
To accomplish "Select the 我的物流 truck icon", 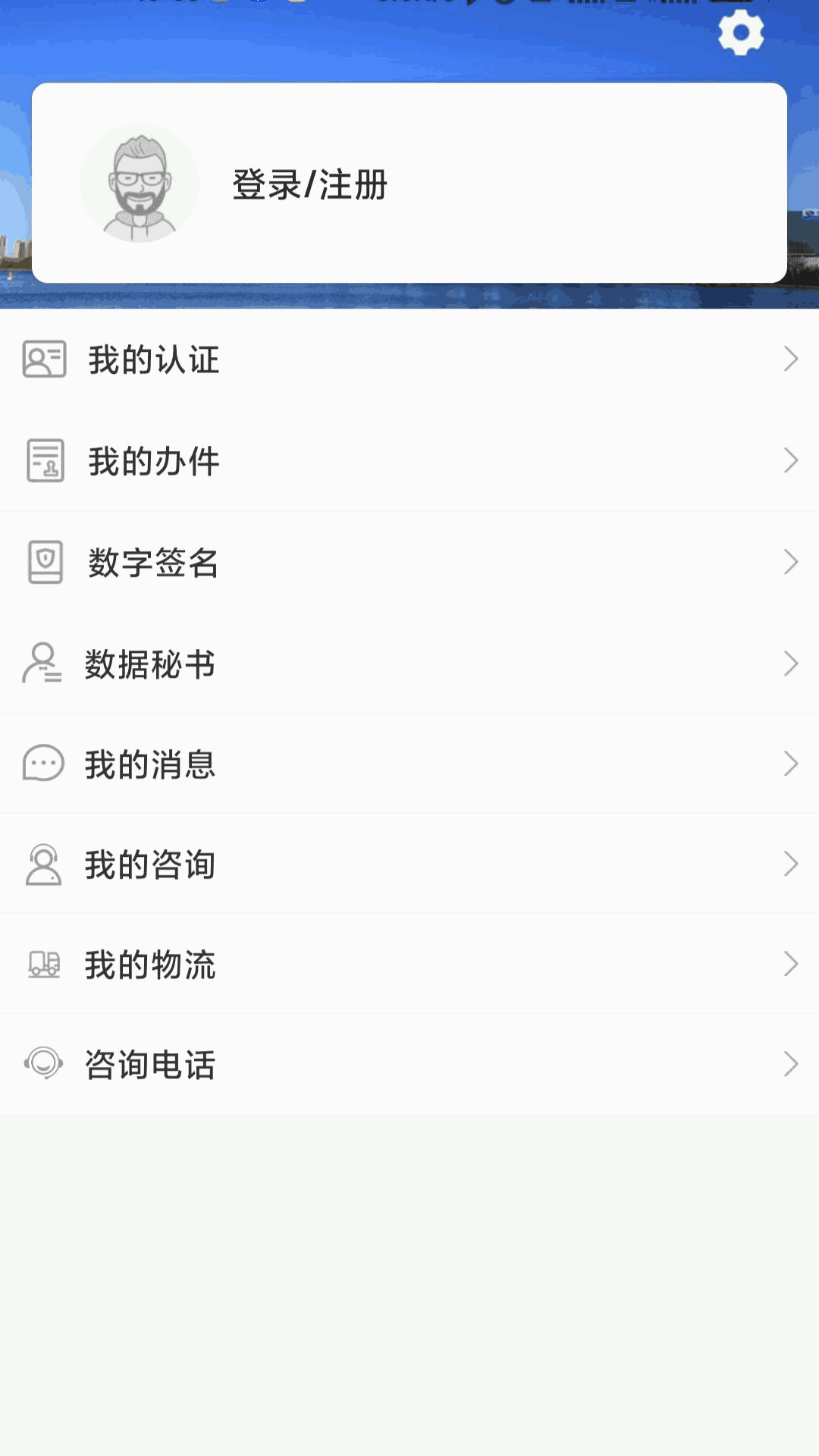I will 43,965.
